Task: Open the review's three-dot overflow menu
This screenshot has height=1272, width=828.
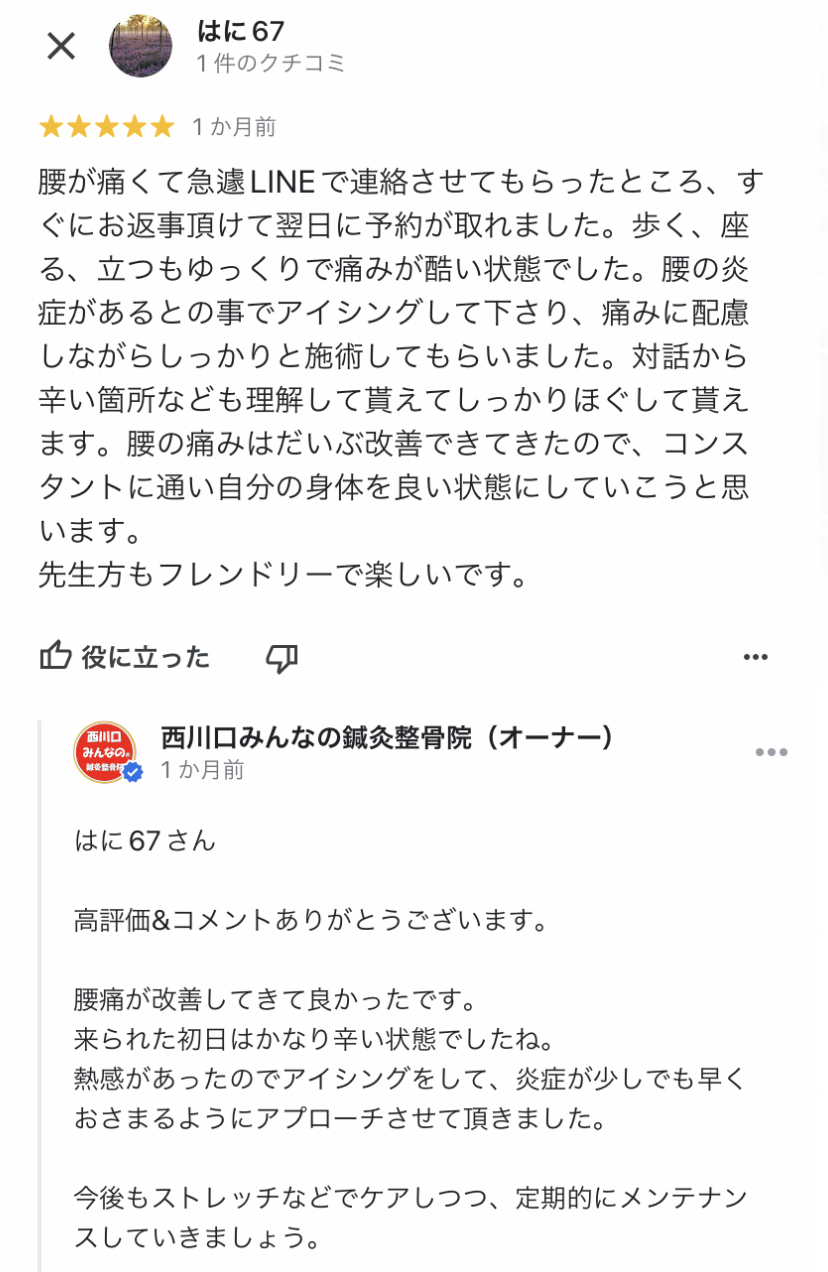Action: tap(756, 657)
